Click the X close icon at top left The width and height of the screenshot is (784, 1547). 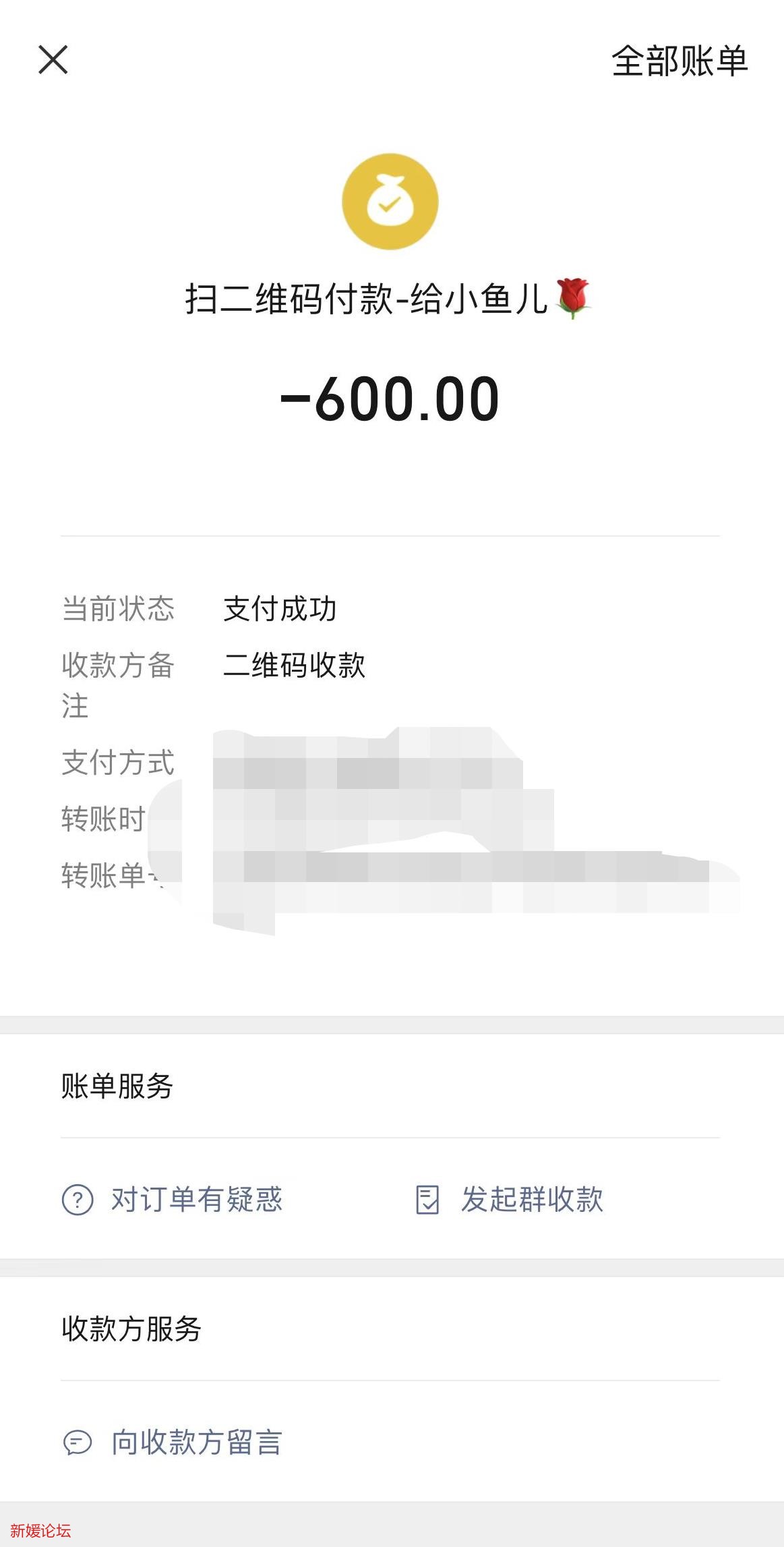coord(55,61)
